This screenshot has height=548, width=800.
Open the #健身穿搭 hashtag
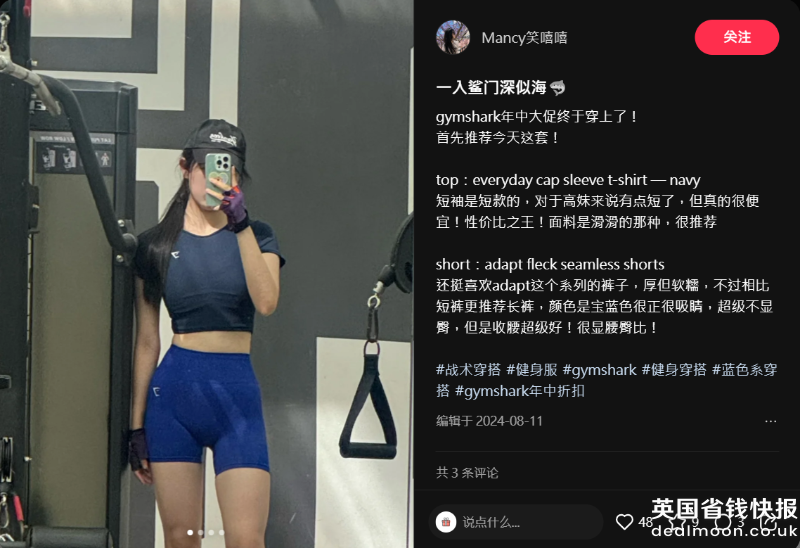(673, 370)
